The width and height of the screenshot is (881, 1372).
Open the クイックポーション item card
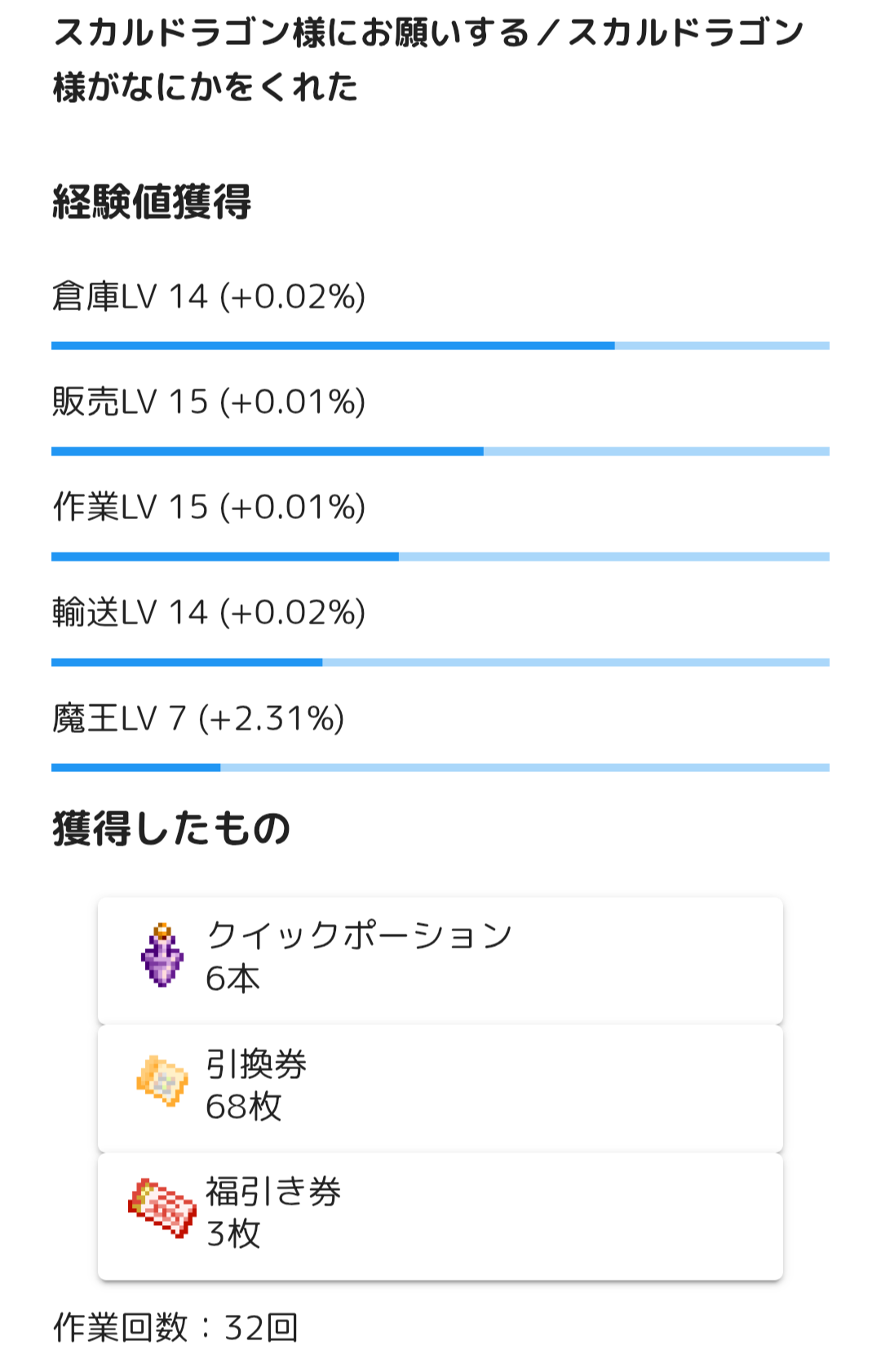point(440,959)
